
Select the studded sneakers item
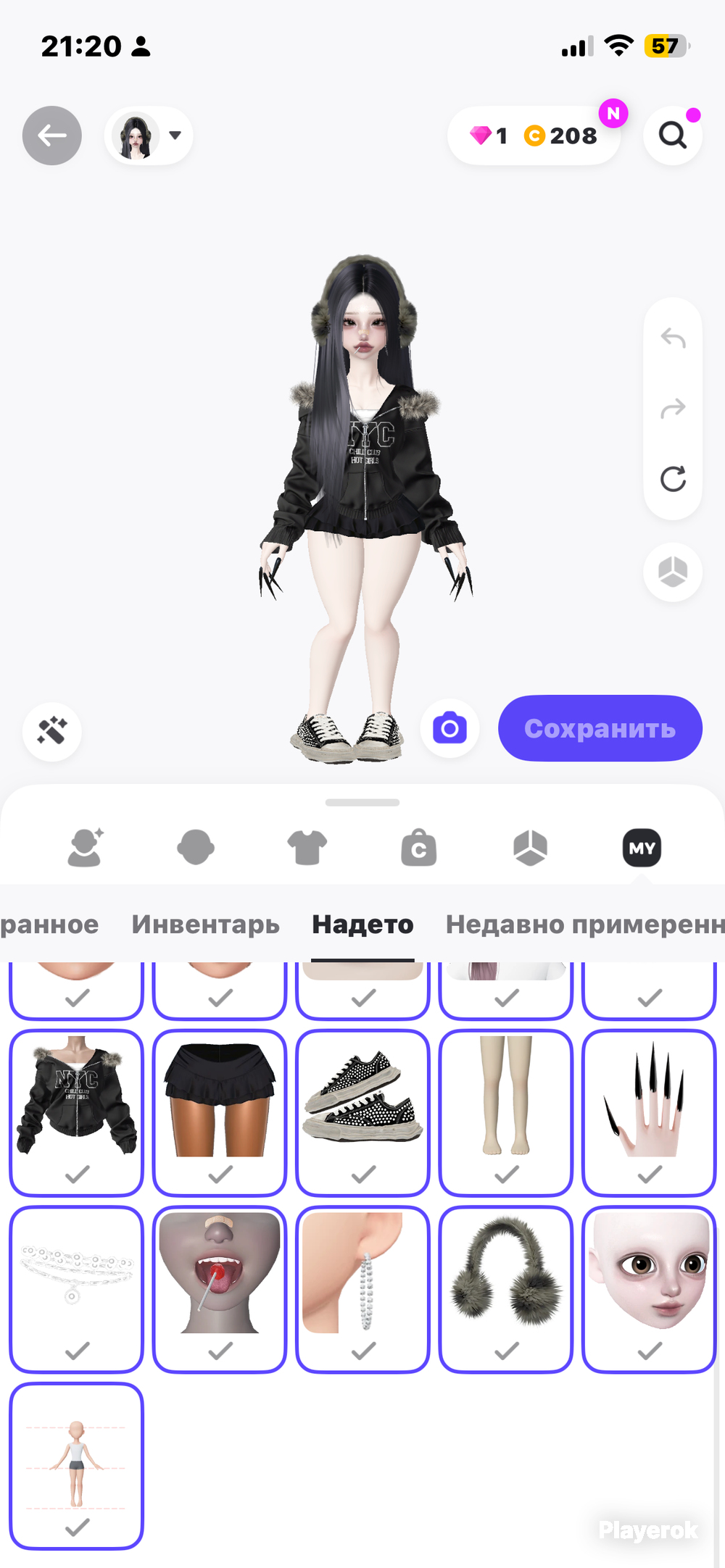pyautogui.click(x=363, y=1113)
